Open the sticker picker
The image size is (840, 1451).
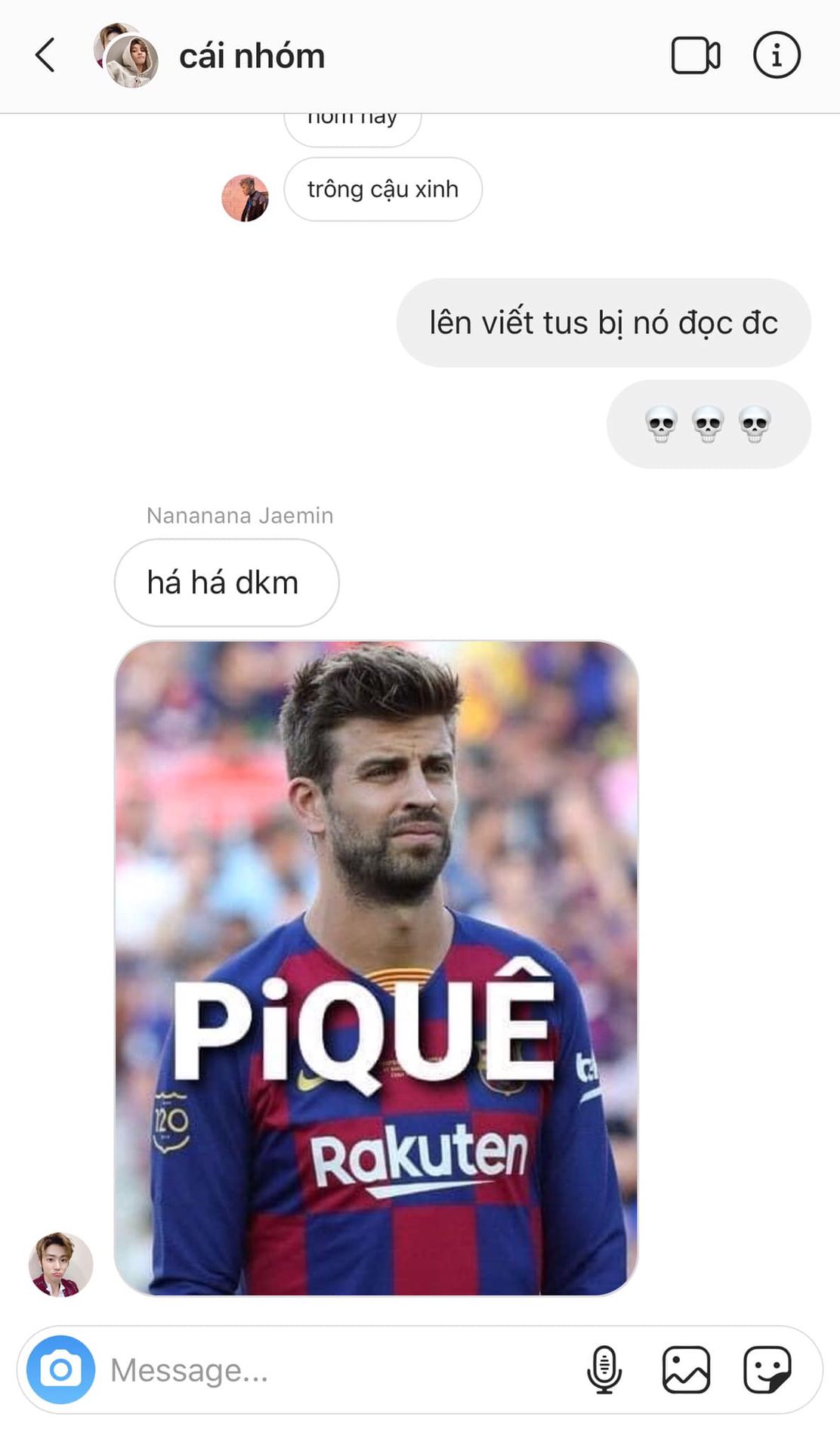[x=767, y=1369]
